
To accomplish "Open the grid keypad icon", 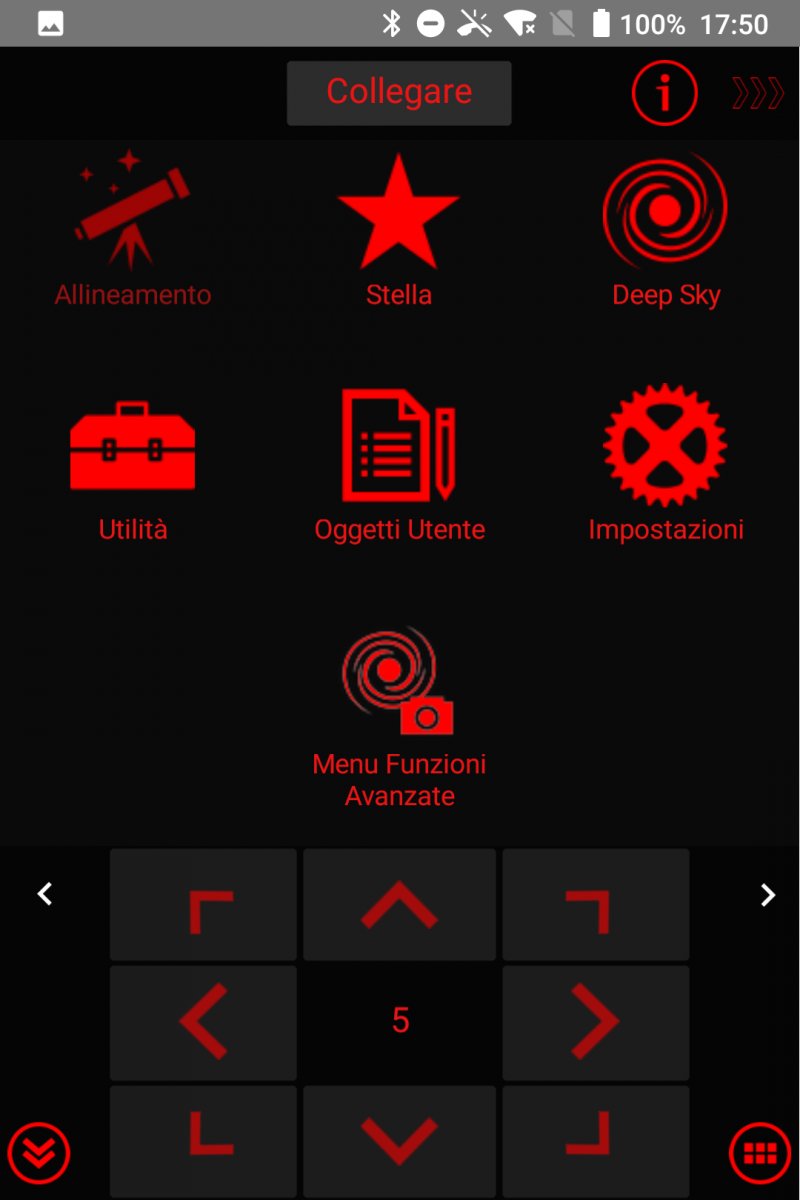I will pyautogui.click(x=760, y=1153).
